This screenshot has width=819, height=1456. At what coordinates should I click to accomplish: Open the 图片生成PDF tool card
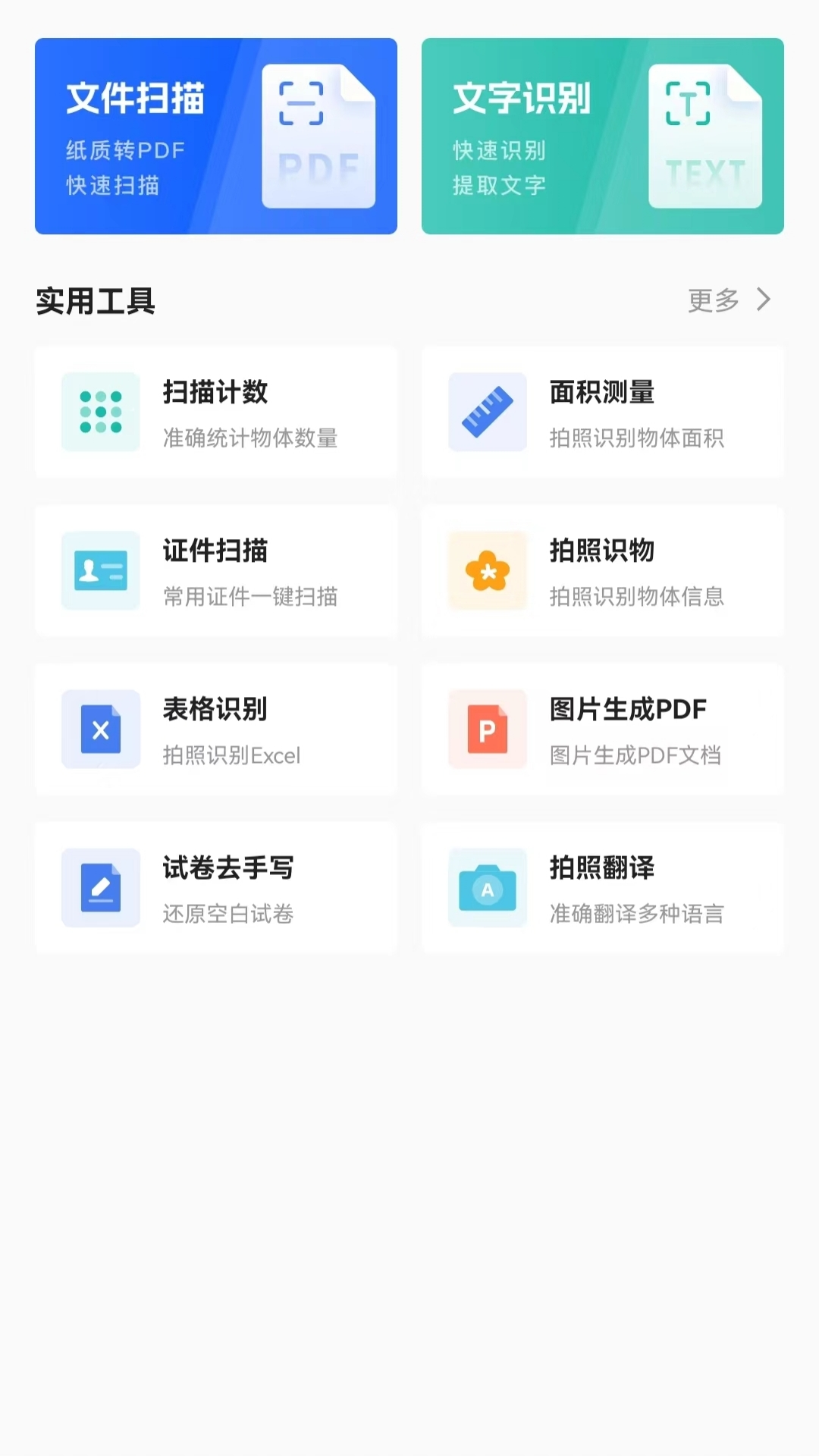point(602,729)
